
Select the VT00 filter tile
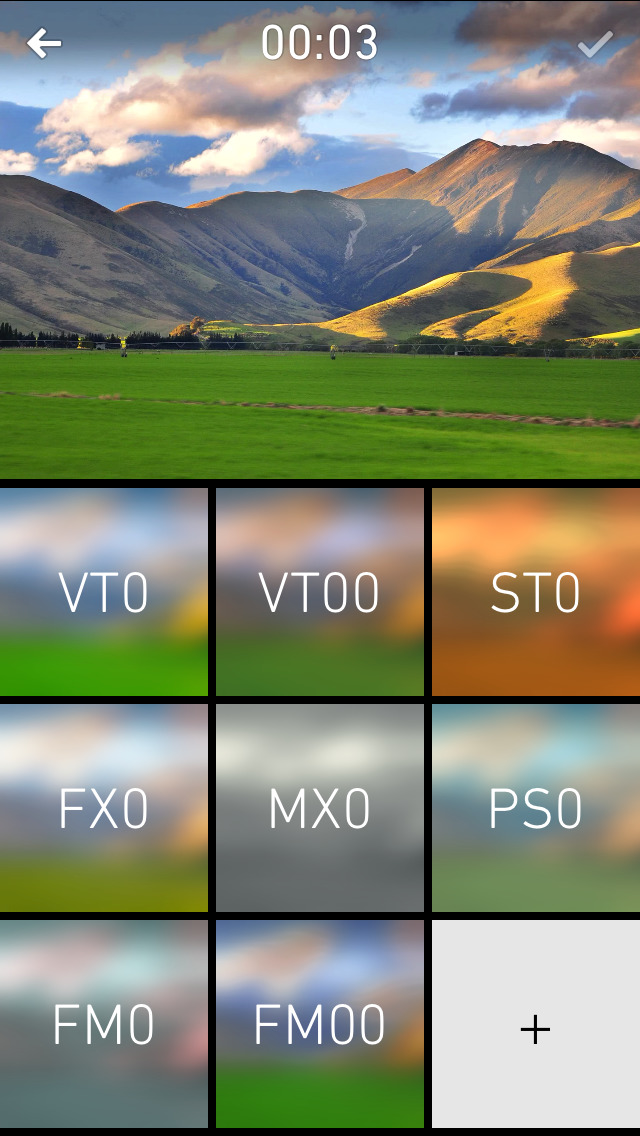pos(320,592)
